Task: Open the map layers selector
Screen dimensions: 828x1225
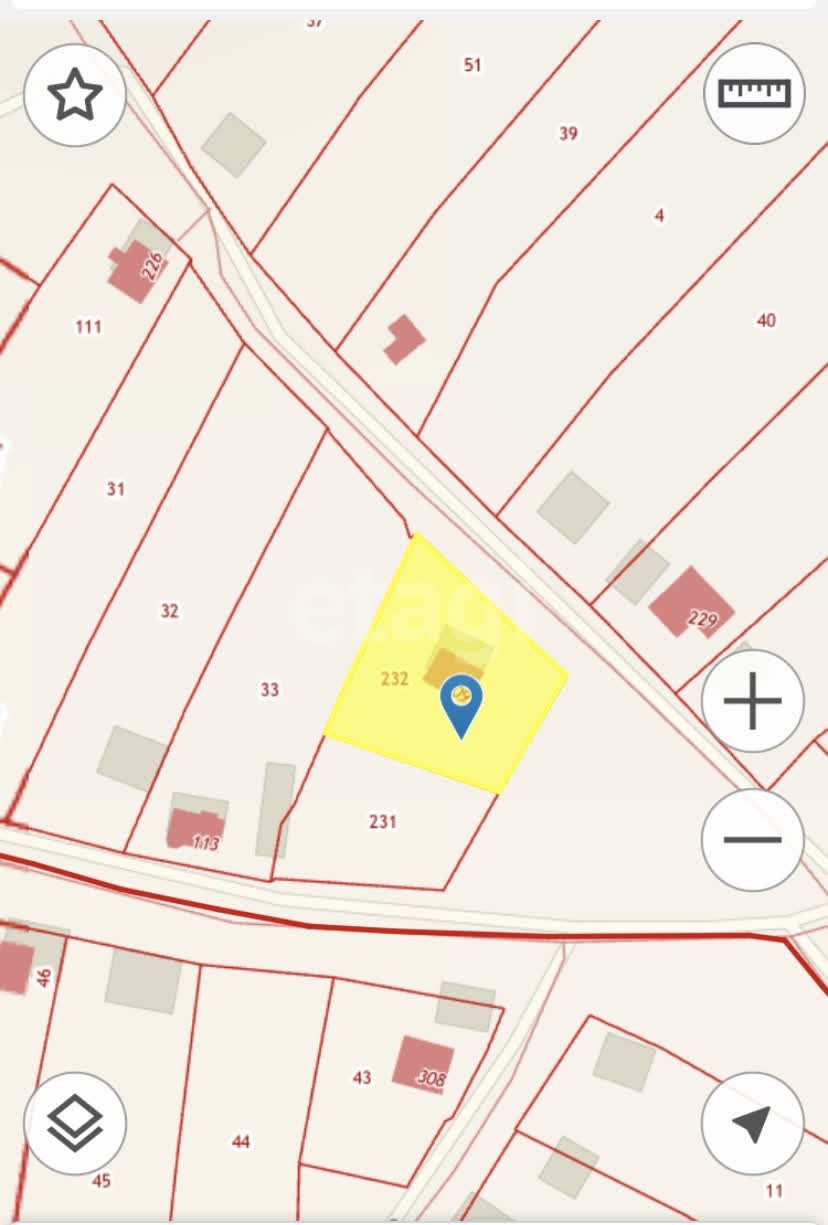Action: (x=75, y=1124)
